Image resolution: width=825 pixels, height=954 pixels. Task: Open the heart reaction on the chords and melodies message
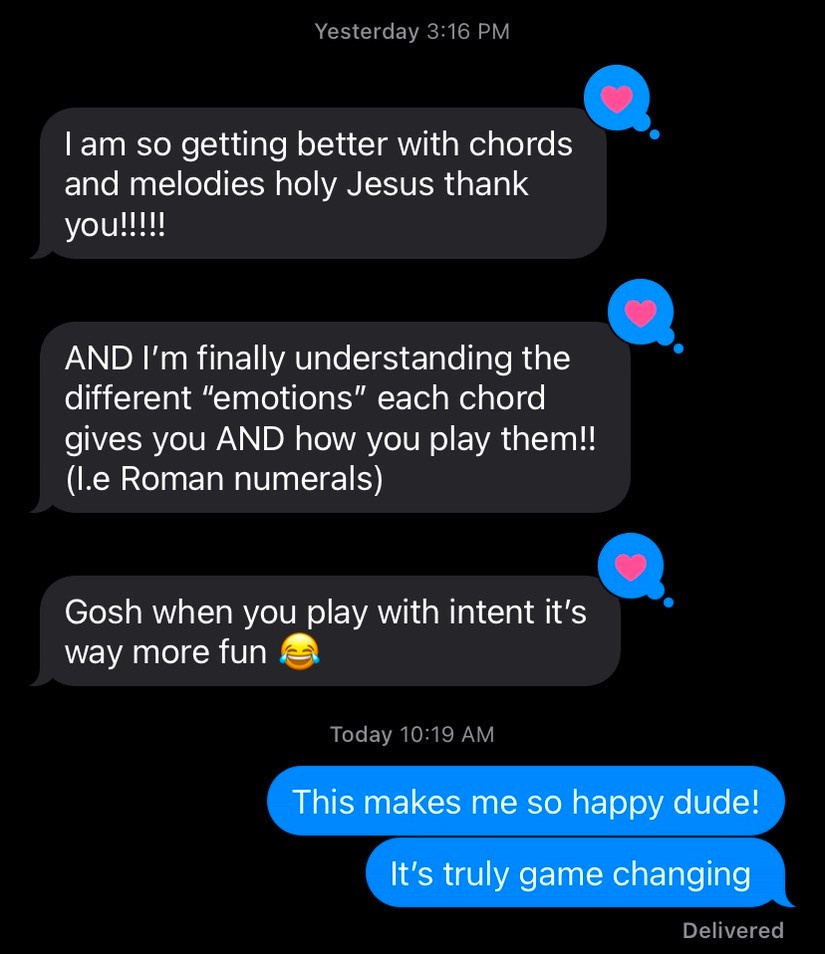(617, 98)
